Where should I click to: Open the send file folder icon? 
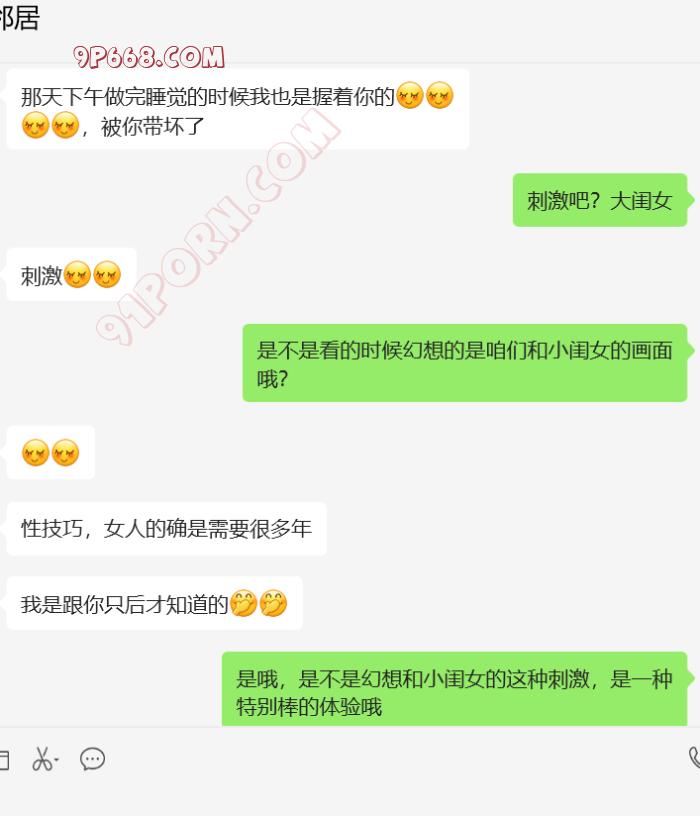(4, 760)
